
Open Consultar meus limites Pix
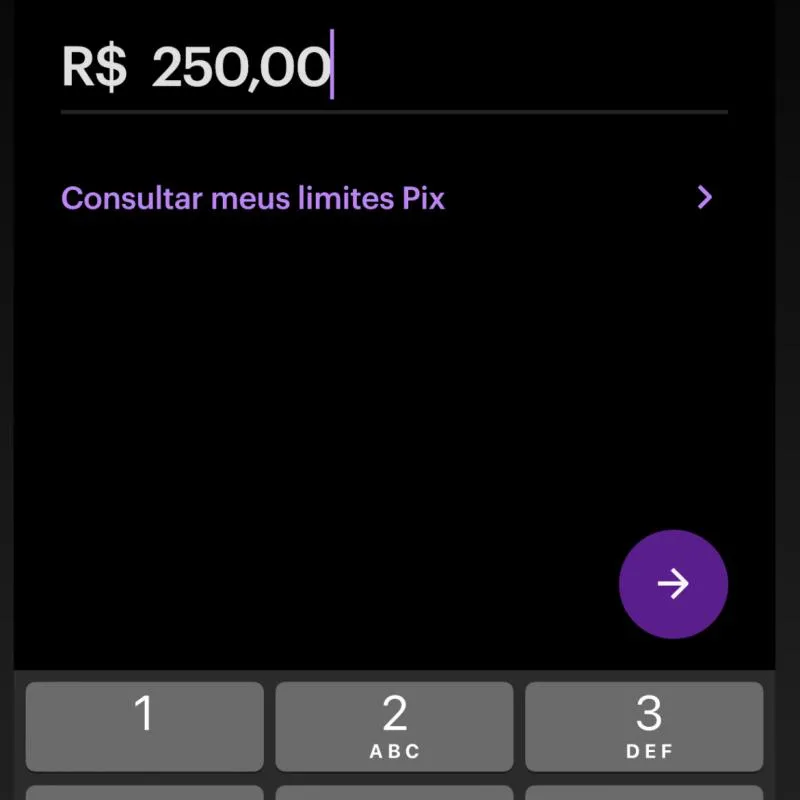[253, 198]
